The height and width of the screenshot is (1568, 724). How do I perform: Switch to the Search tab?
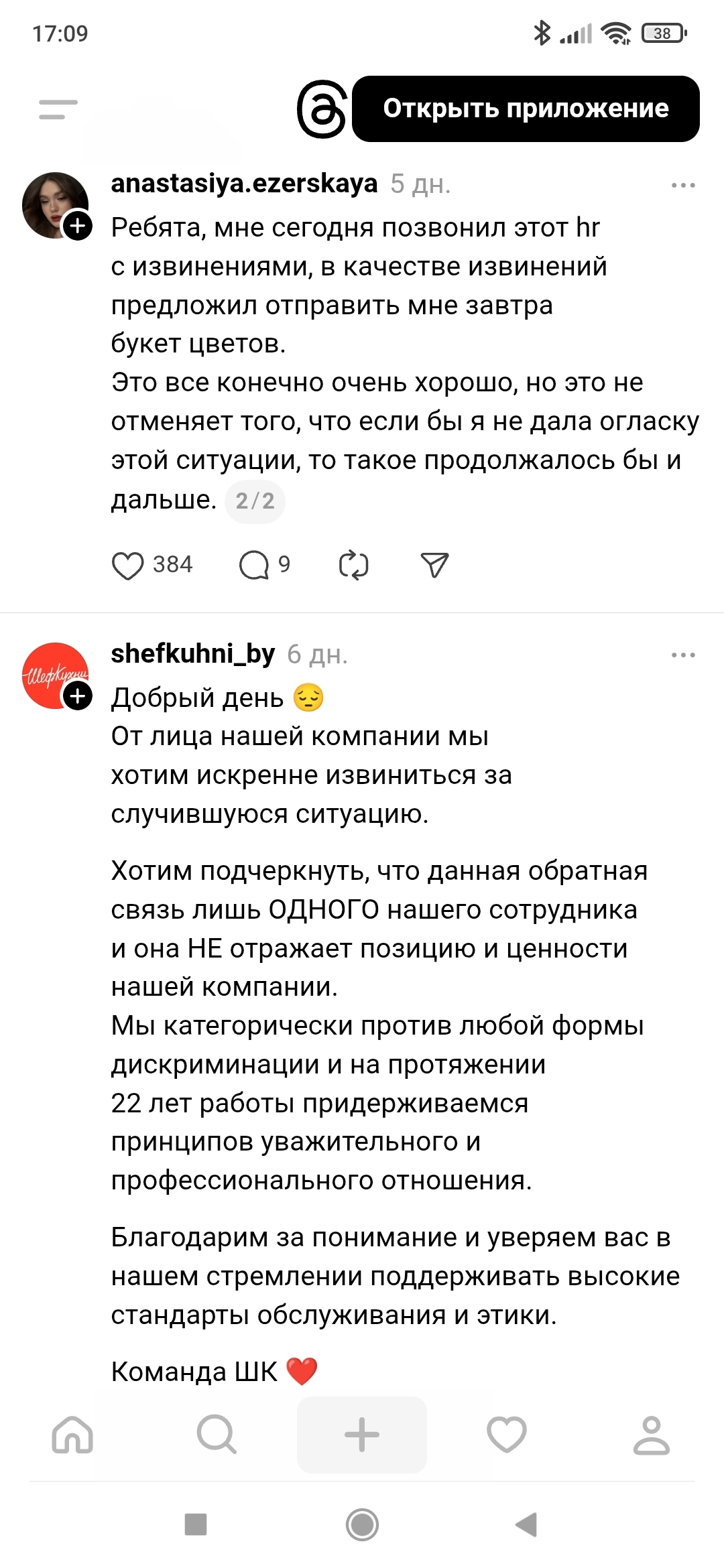tap(217, 1435)
